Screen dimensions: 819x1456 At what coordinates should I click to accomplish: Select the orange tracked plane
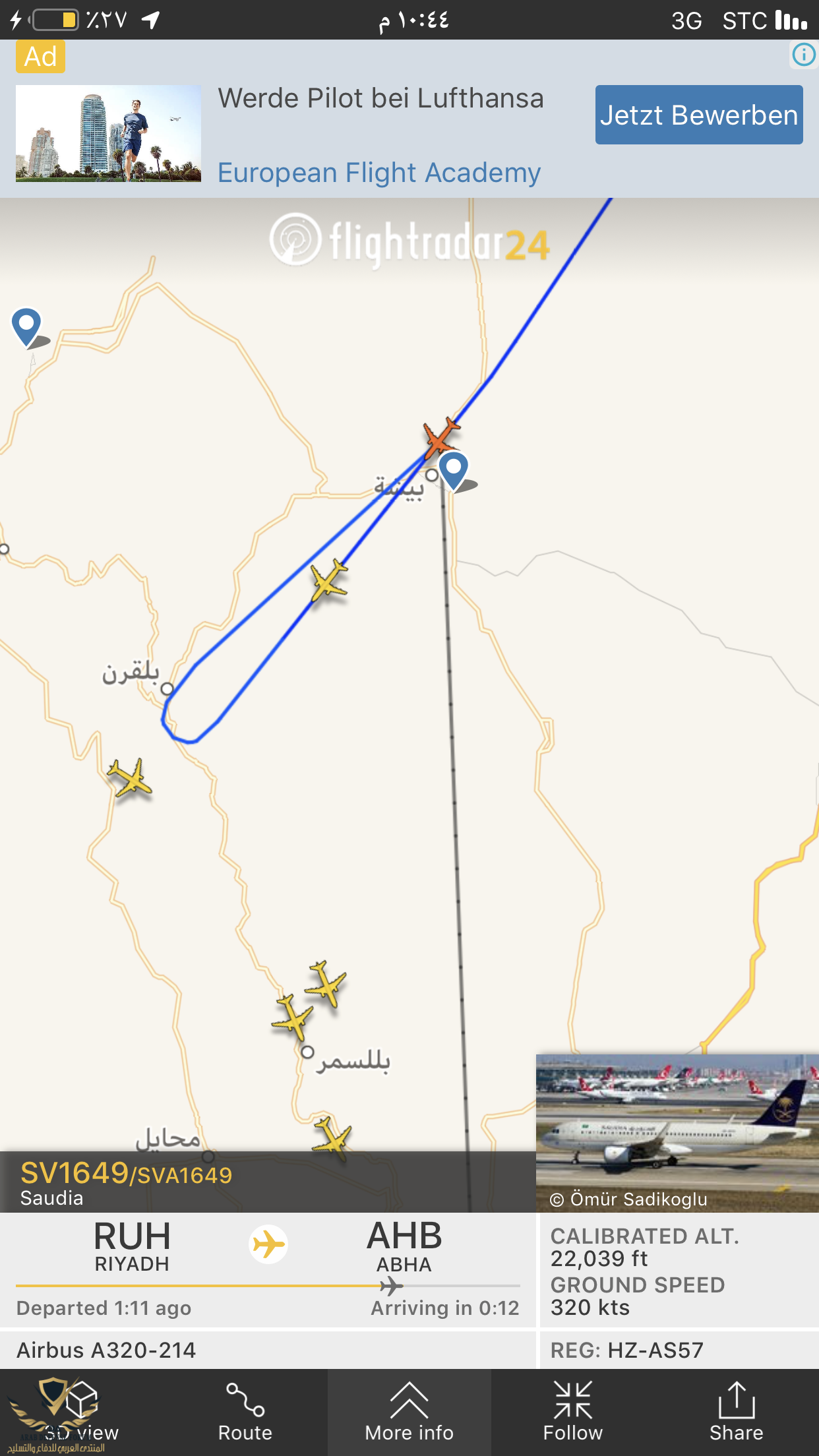pyautogui.click(x=440, y=437)
